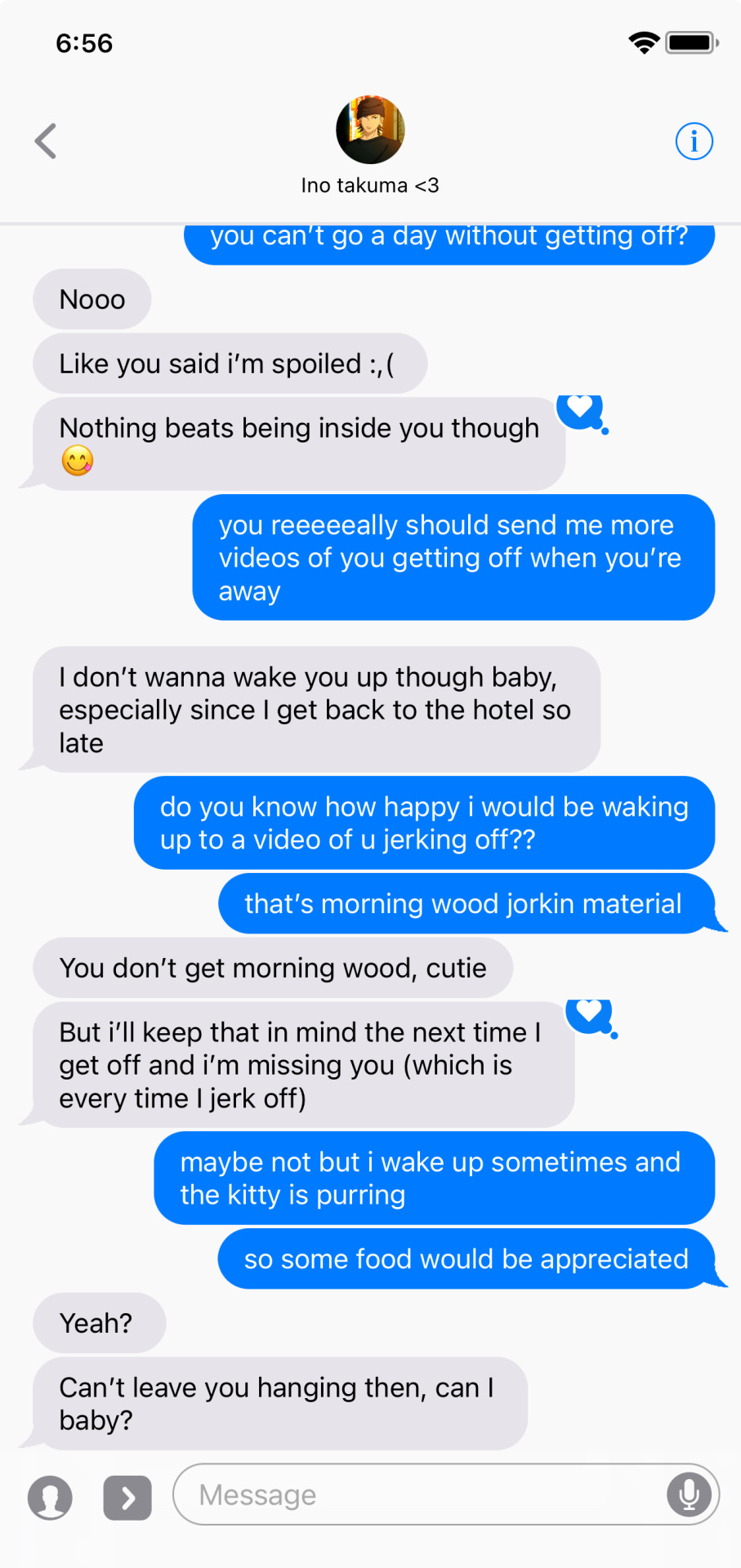
Task: Open Ino takuma's contact avatar
Action: coord(370,130)
